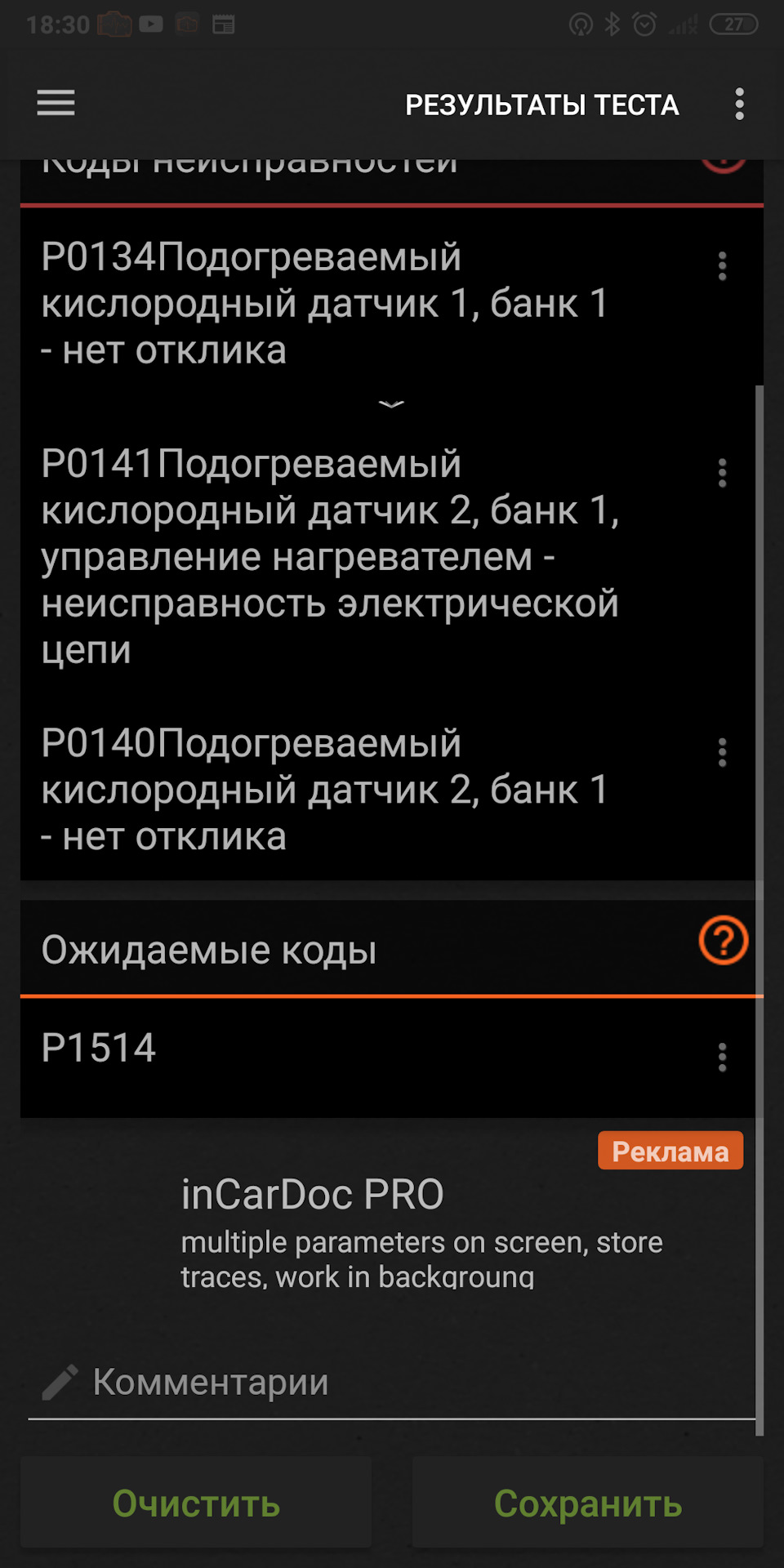784x1568 pixels.
Task: Click the red help icon near Коды неисправностей
Action: point(722,162)
